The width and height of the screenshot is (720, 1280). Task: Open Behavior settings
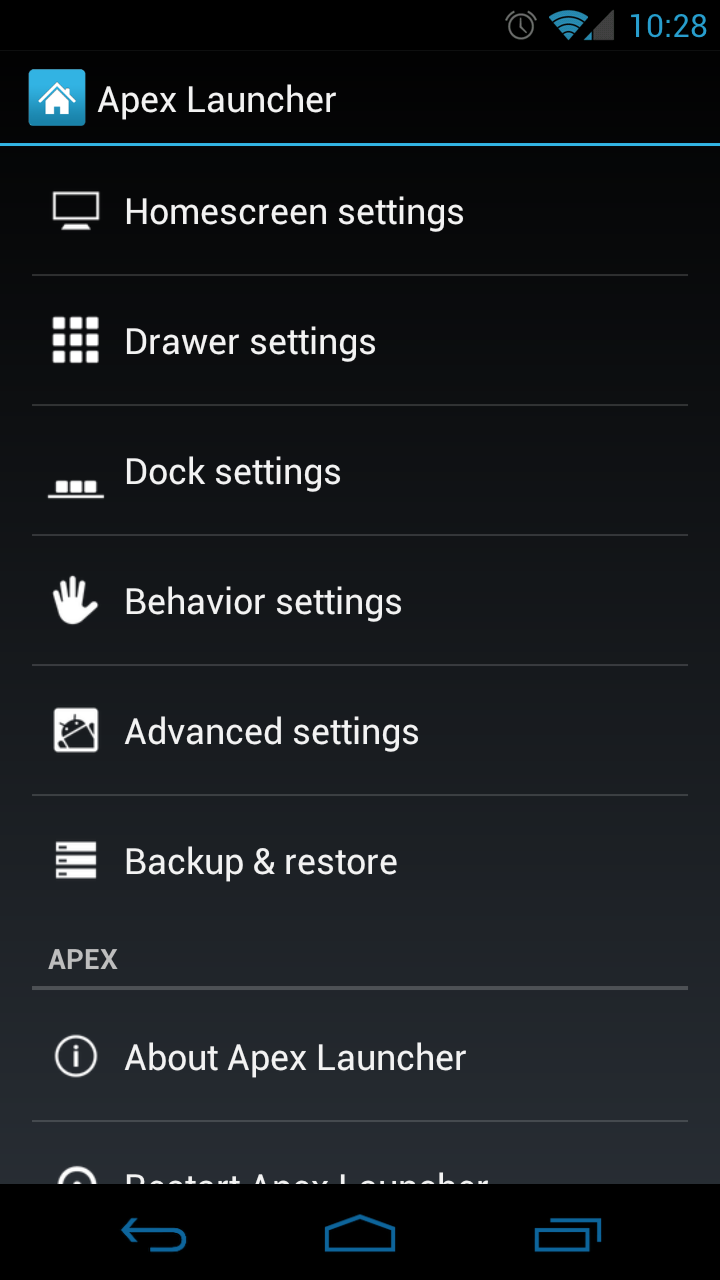click(x=263, y=602)
